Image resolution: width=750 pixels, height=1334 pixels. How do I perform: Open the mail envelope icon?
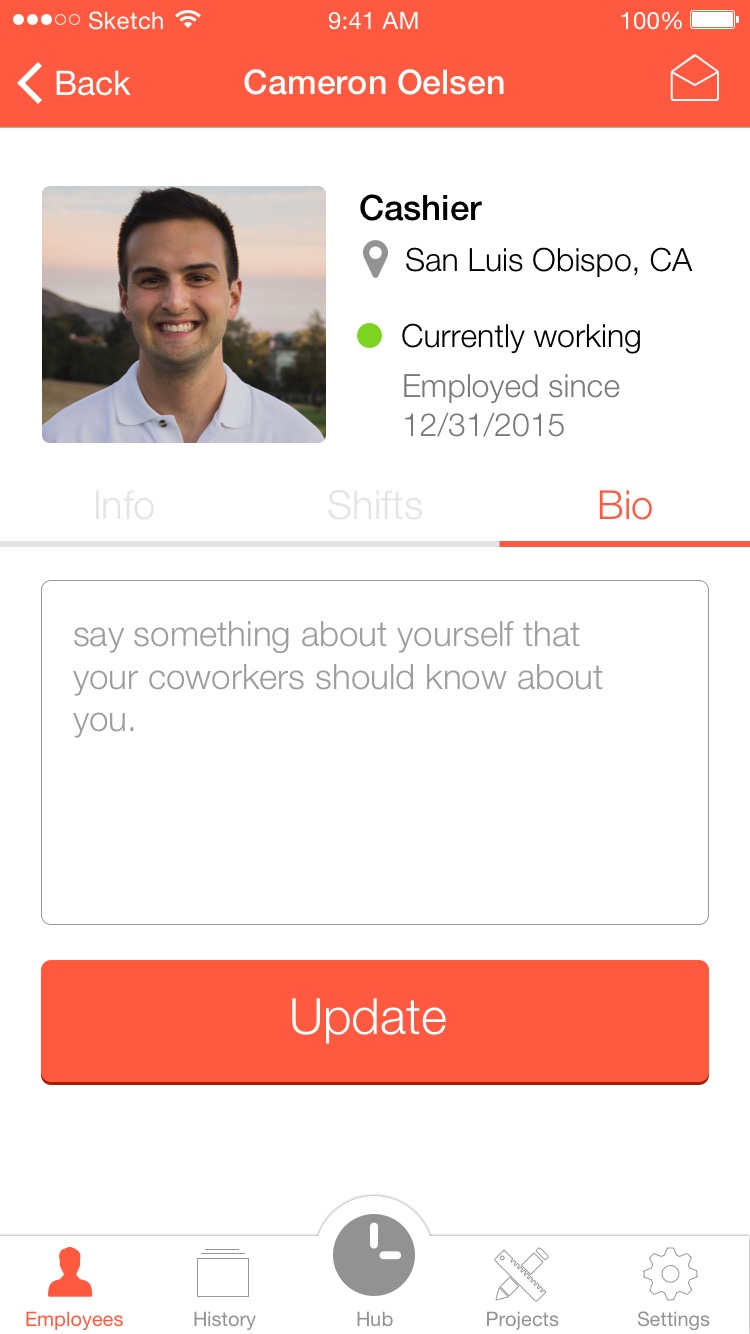pyautogui.click(x=694, y=78)
